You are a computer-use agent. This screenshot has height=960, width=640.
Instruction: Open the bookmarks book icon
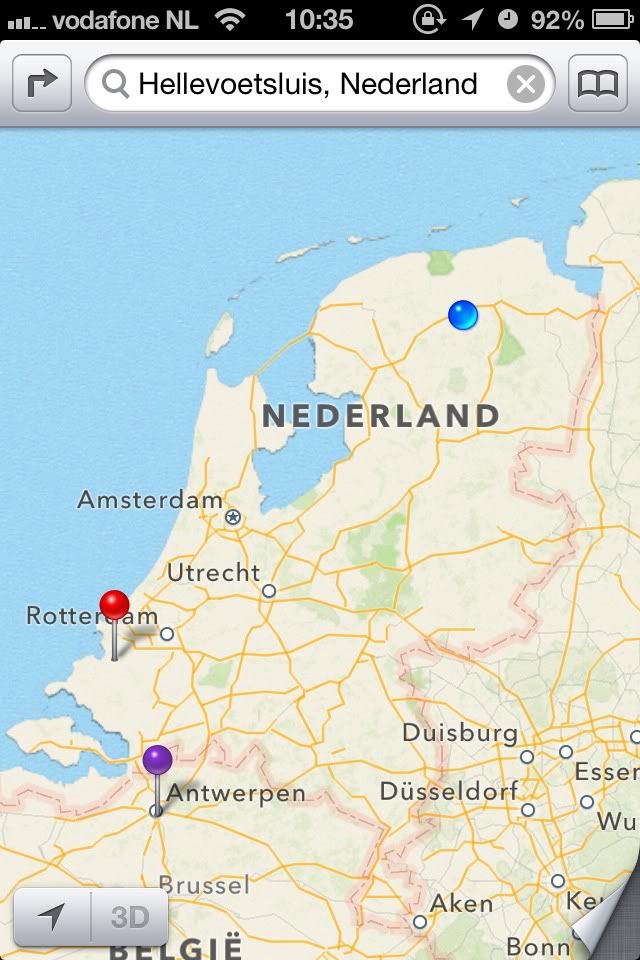click(598, 84)
